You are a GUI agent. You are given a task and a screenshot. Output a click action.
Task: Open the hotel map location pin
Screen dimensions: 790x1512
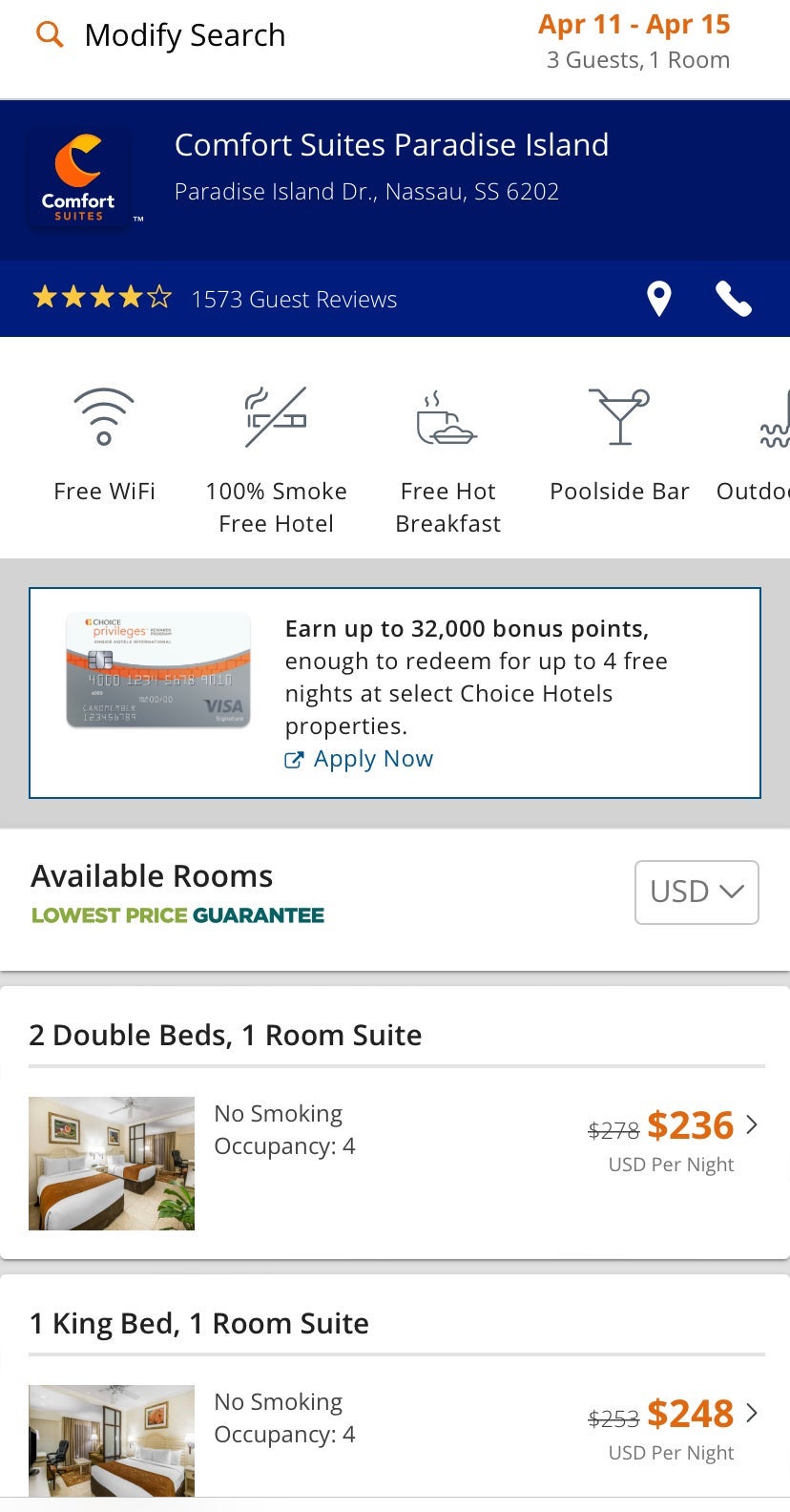(x=658, y=299)
